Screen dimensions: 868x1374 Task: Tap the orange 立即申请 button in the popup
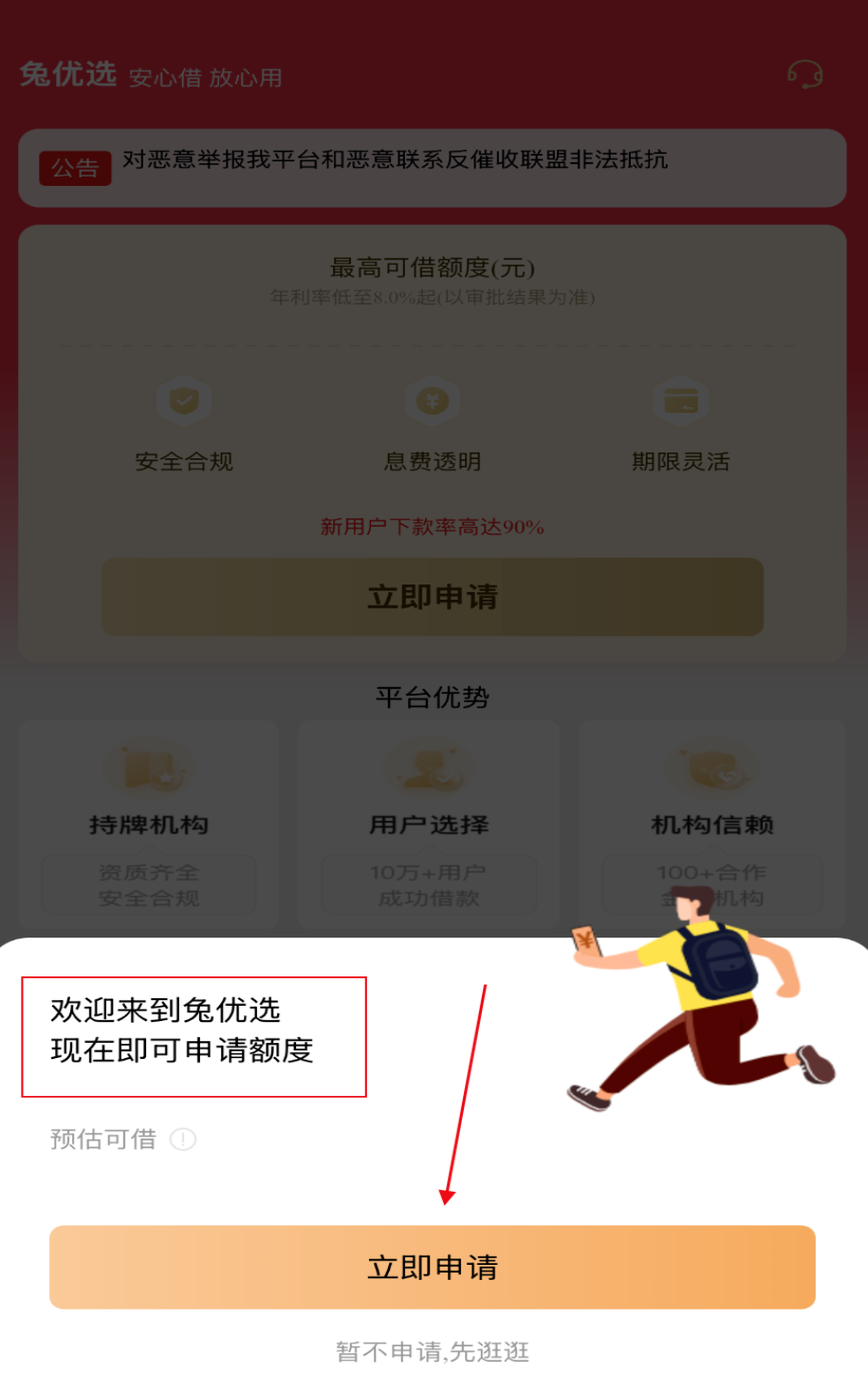[x=433, y=1267]
